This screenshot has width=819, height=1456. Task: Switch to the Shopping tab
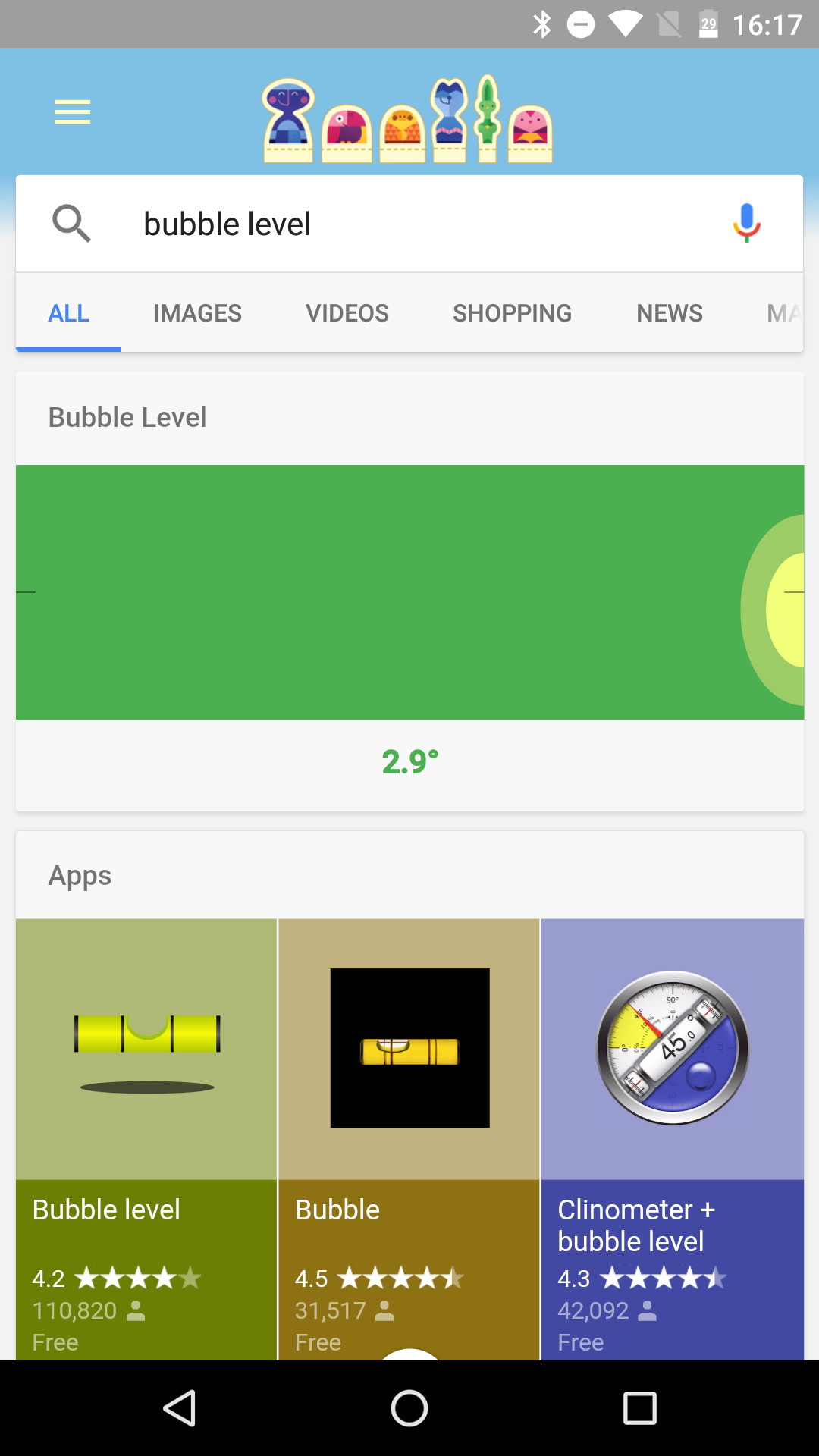512,313
